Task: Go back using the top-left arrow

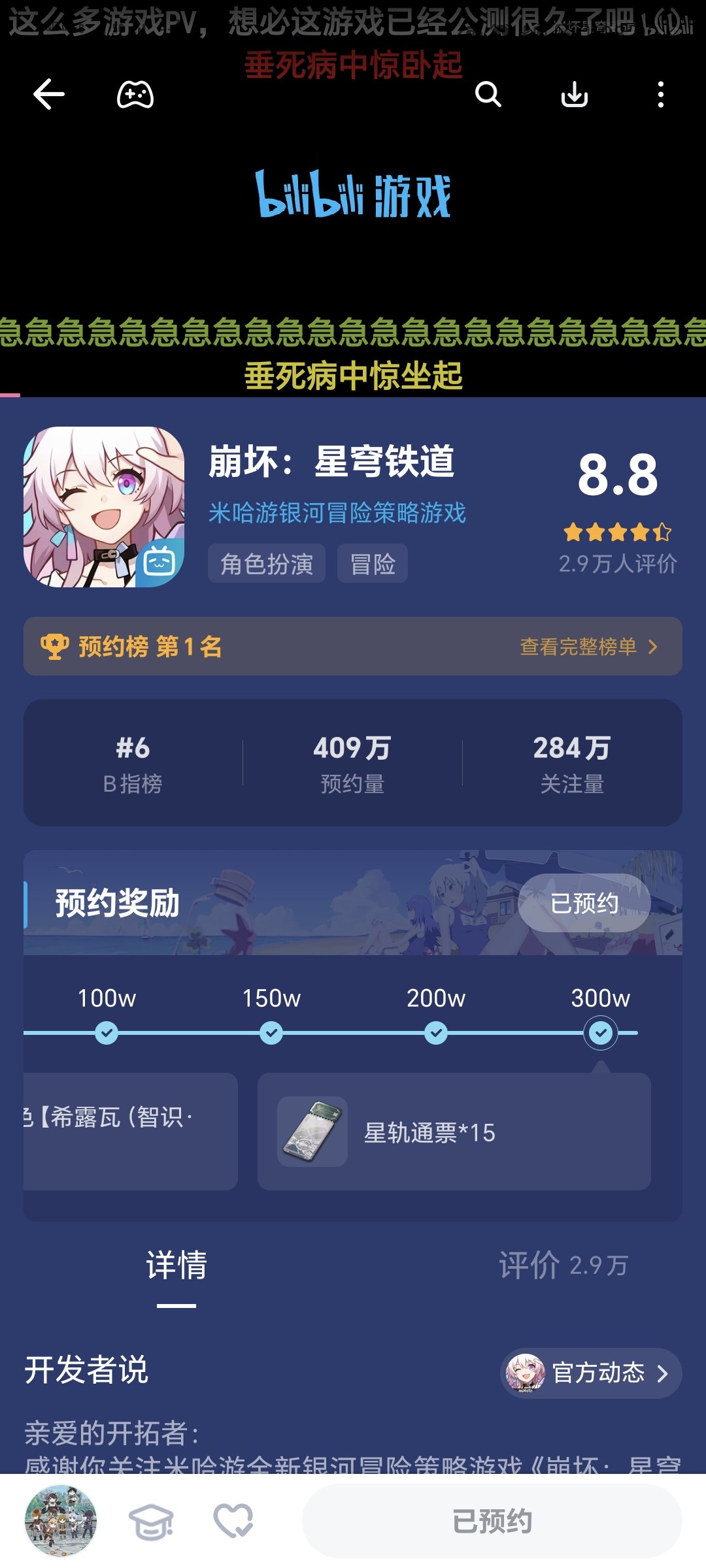Action: [48, 95]
